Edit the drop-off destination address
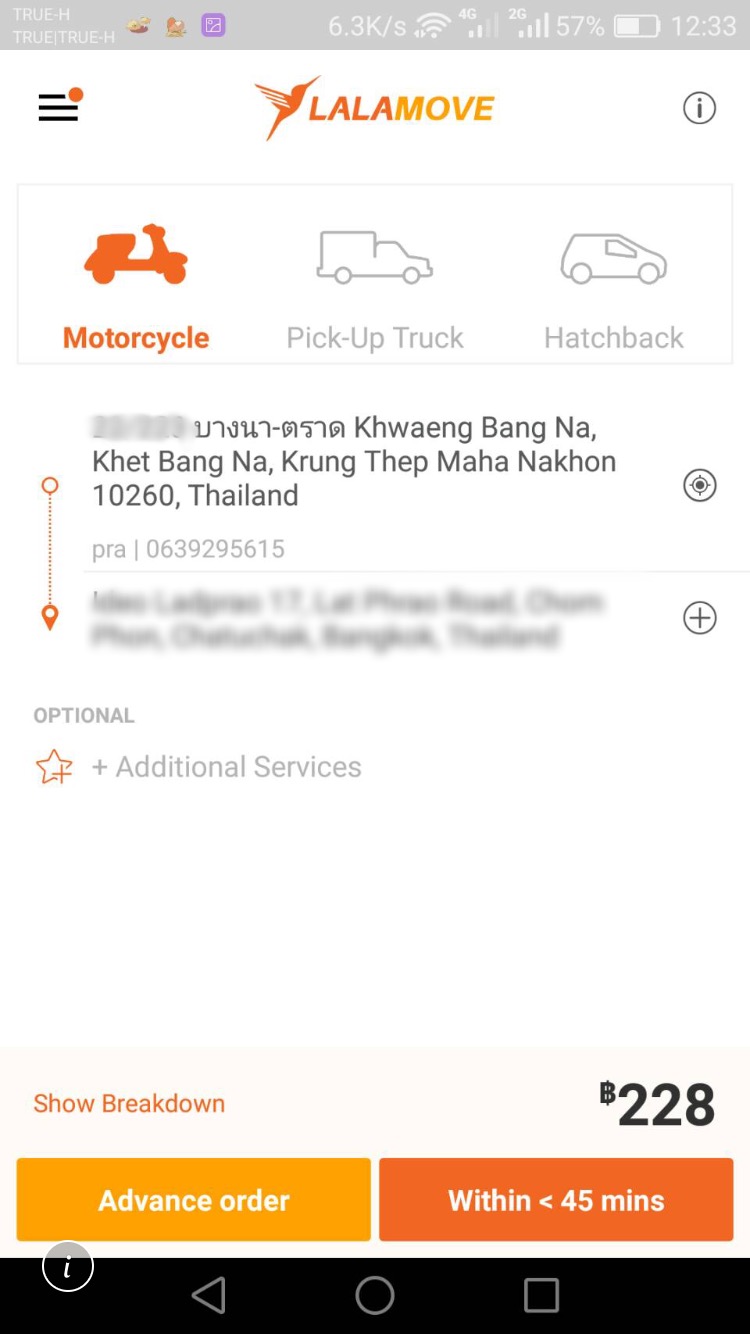Image resolution: width=750 pixels, height=1334 pixels. [370, 619]
